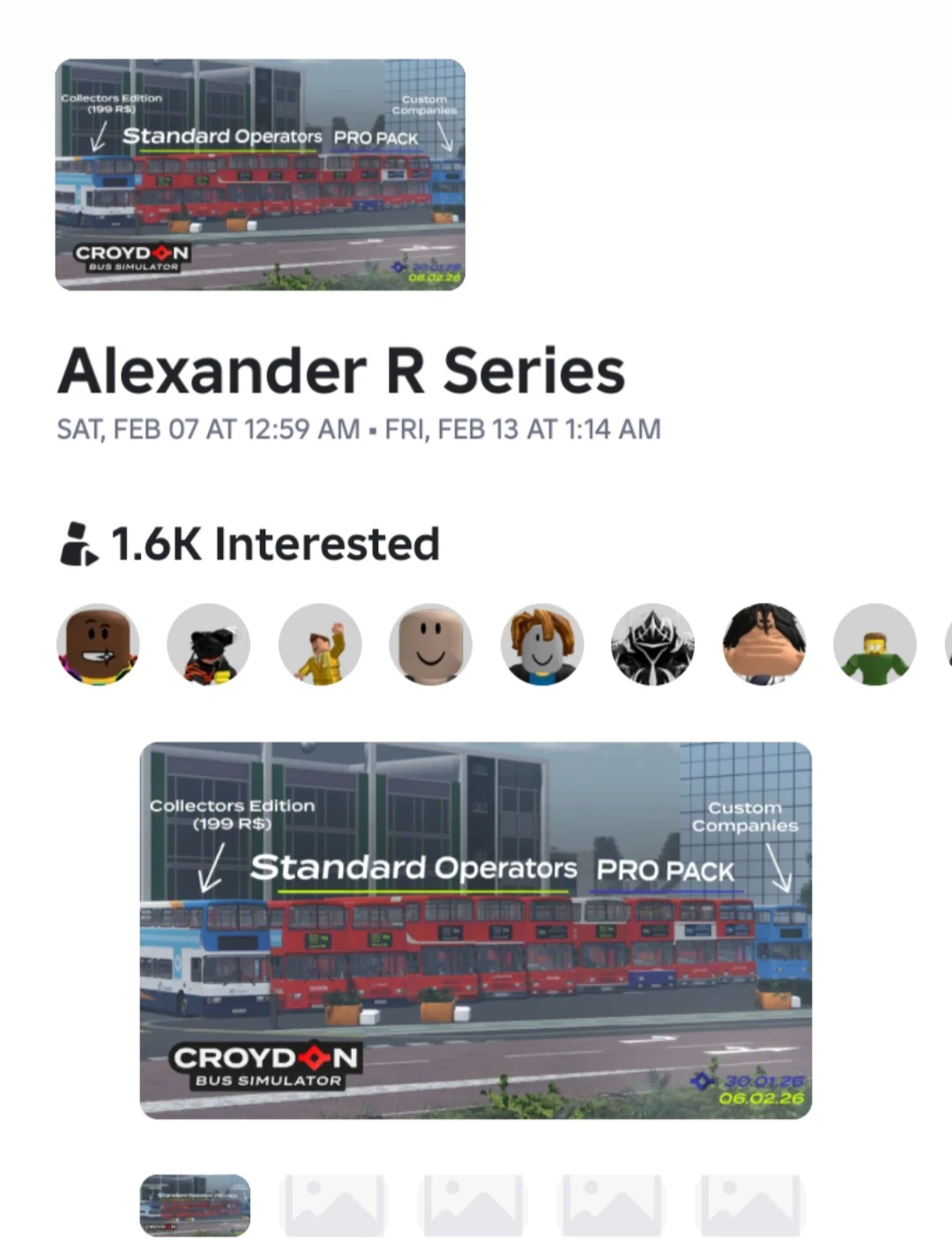952x1259 pixels.
Task: Open the black and white spiky avatar's profile
Action: (x=652, y=644)
